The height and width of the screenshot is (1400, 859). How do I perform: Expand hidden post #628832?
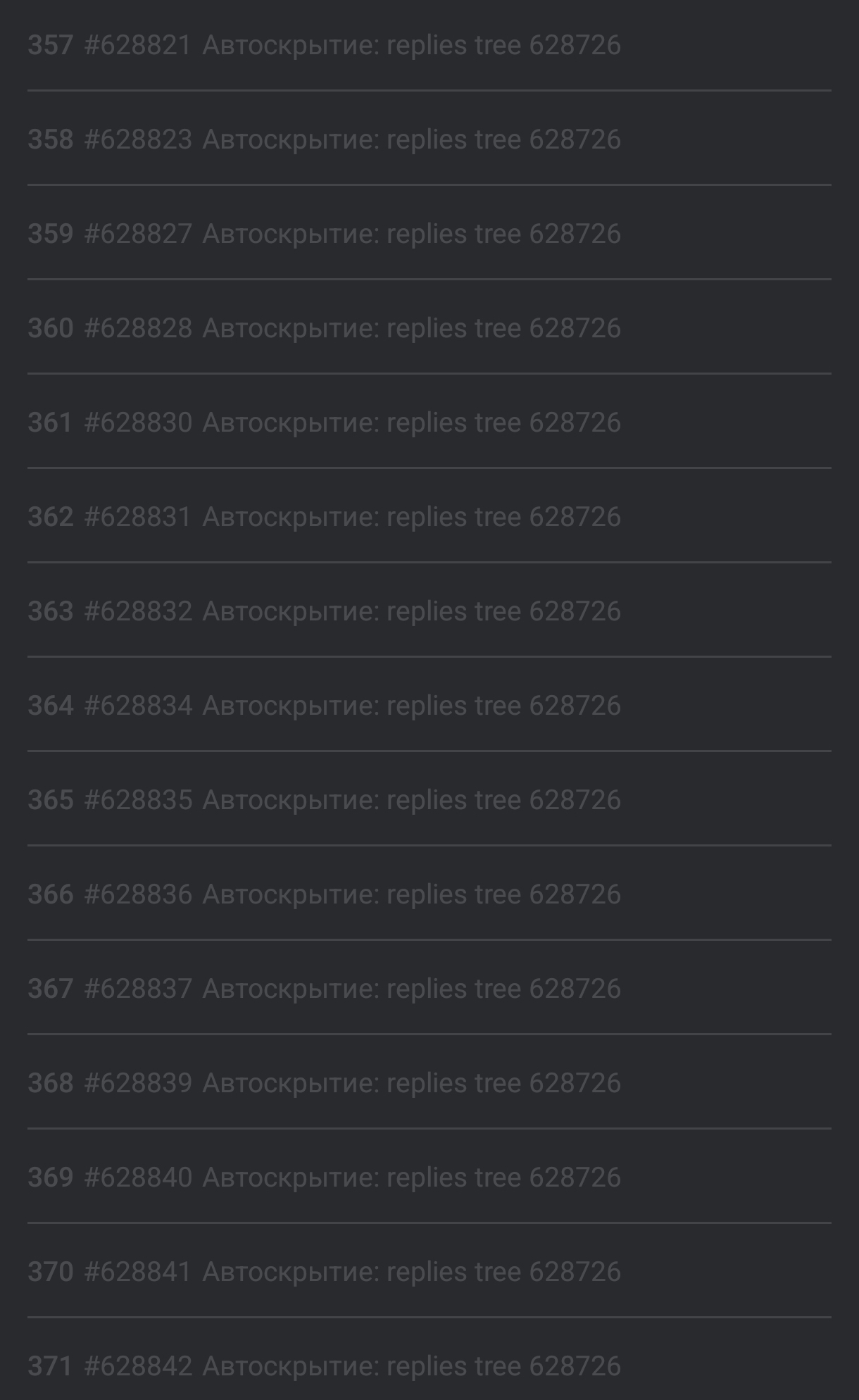pos(429,611)
